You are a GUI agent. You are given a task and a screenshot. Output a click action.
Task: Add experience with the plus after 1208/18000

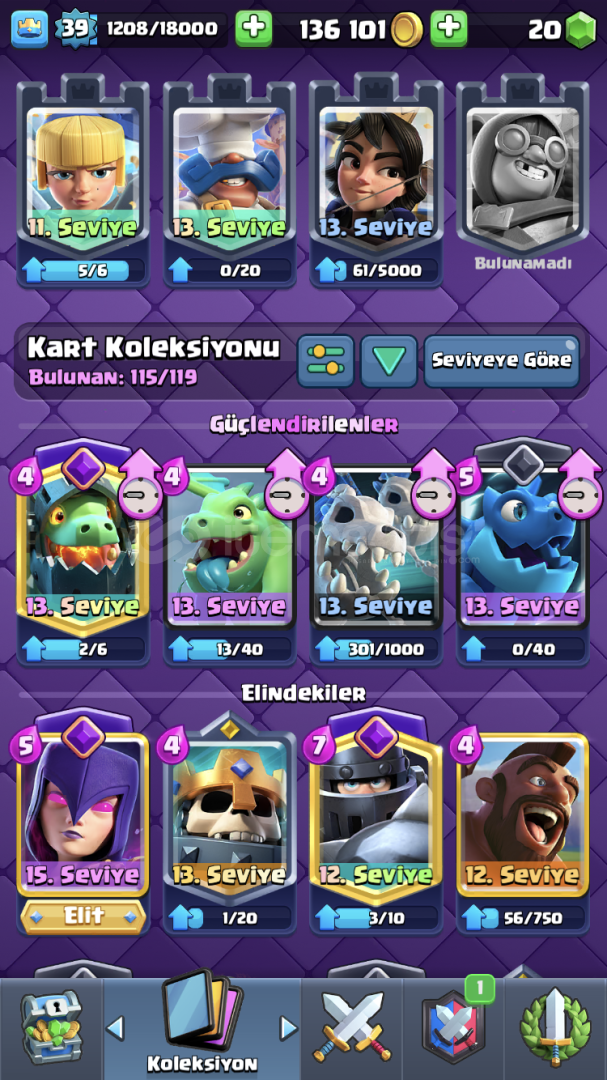point(254,29)
